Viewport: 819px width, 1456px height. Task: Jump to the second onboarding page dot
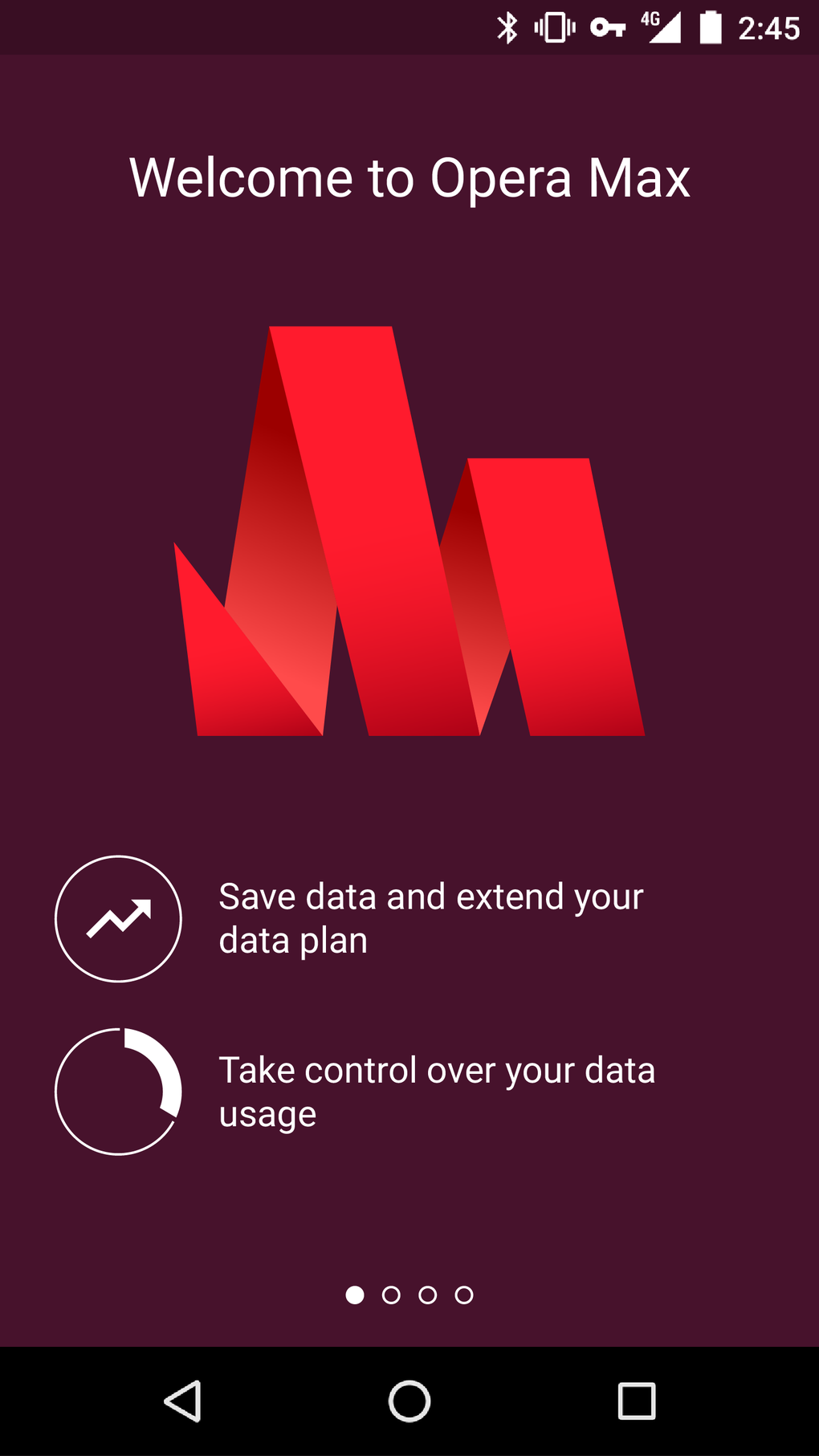[x=391, y=1295]
